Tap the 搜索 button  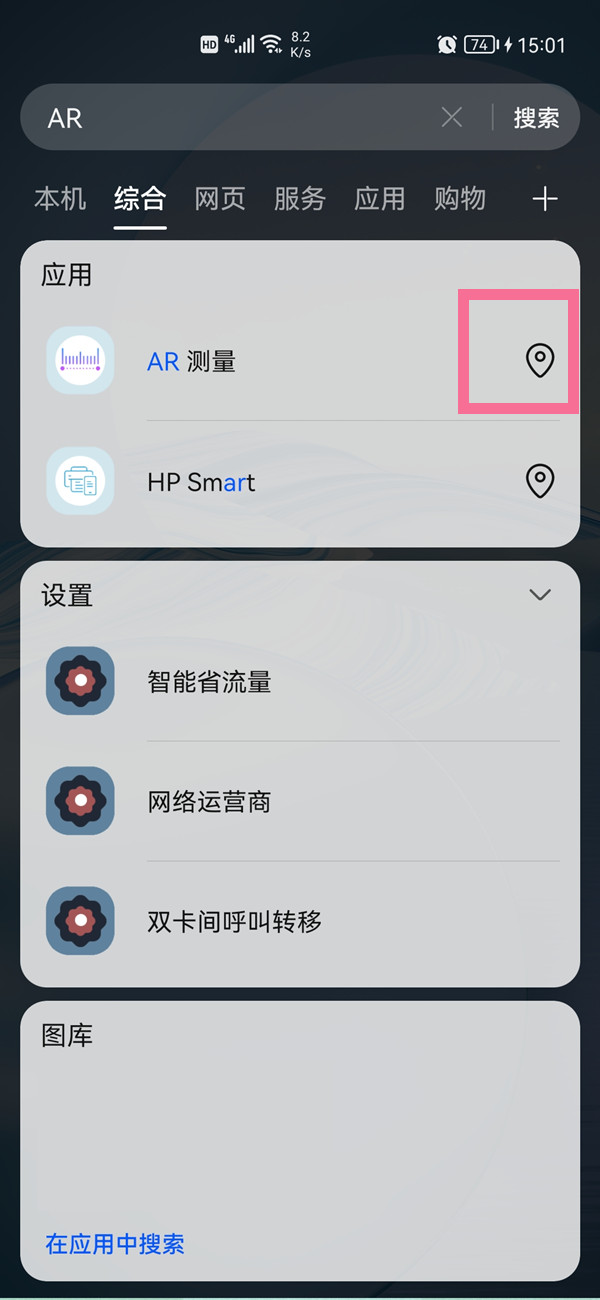(x=536, y=118)
